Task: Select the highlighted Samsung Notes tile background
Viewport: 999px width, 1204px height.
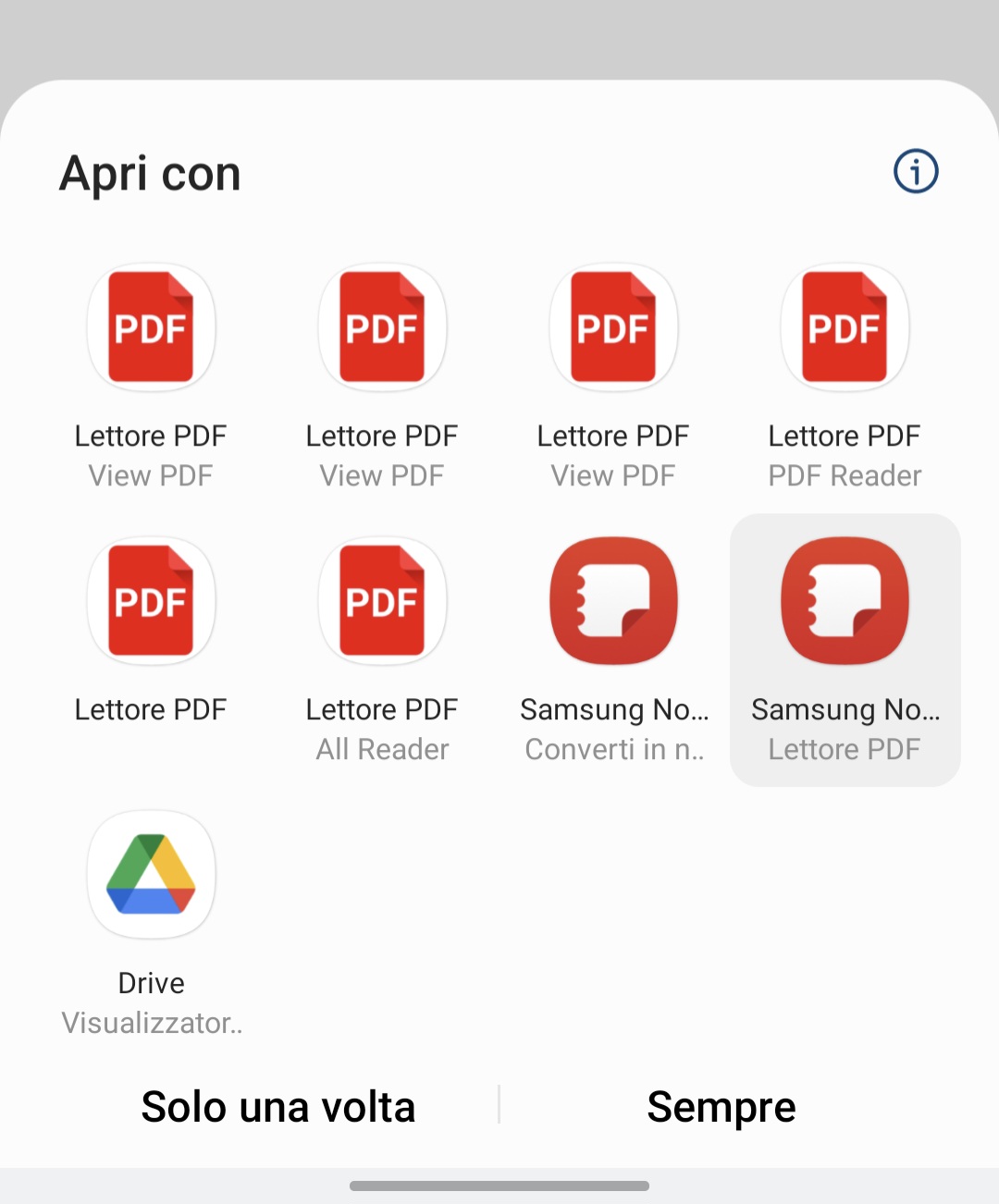Action: 845,648
